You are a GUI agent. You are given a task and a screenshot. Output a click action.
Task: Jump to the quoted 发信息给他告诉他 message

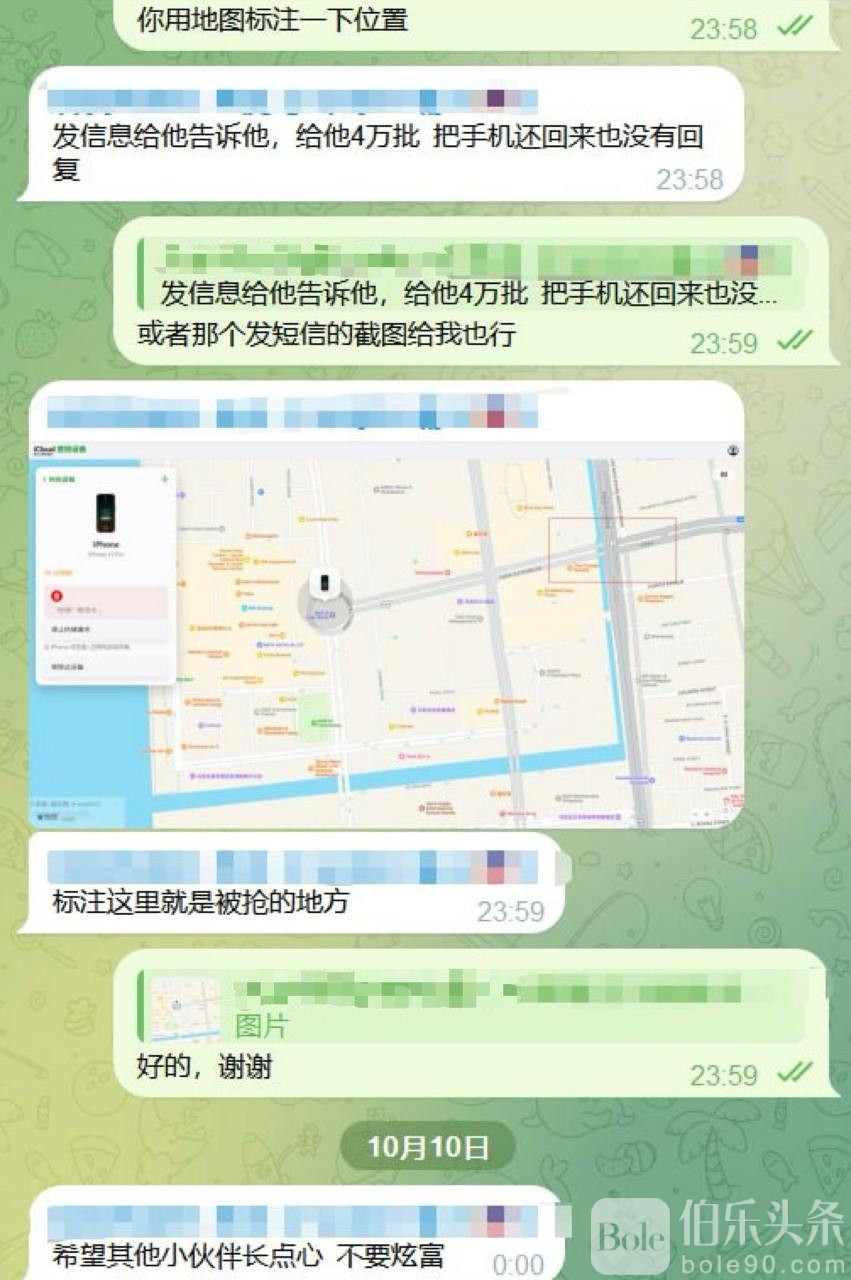tap(470, 277)
